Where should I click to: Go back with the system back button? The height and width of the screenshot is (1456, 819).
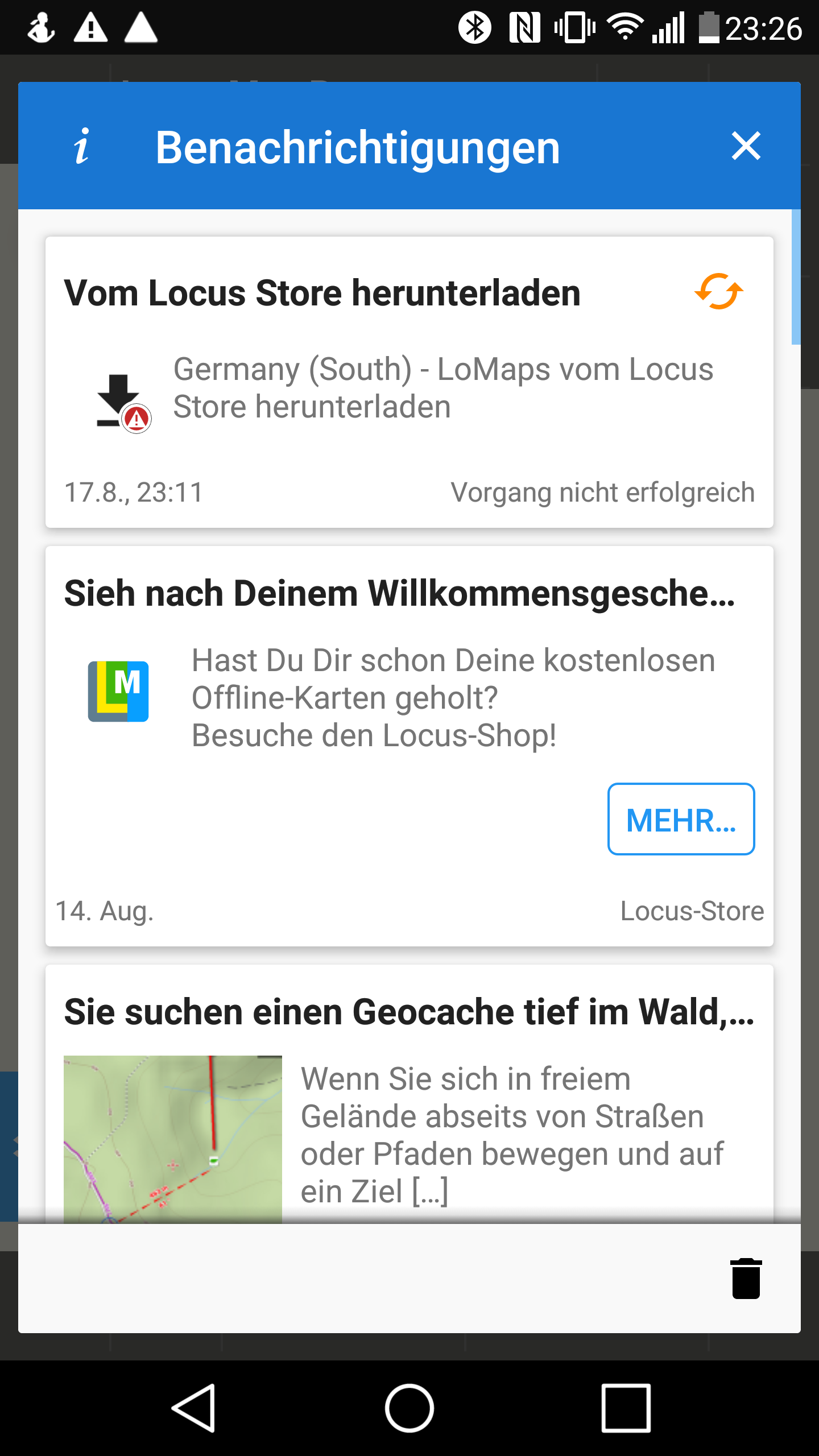tap(193, 1408)
